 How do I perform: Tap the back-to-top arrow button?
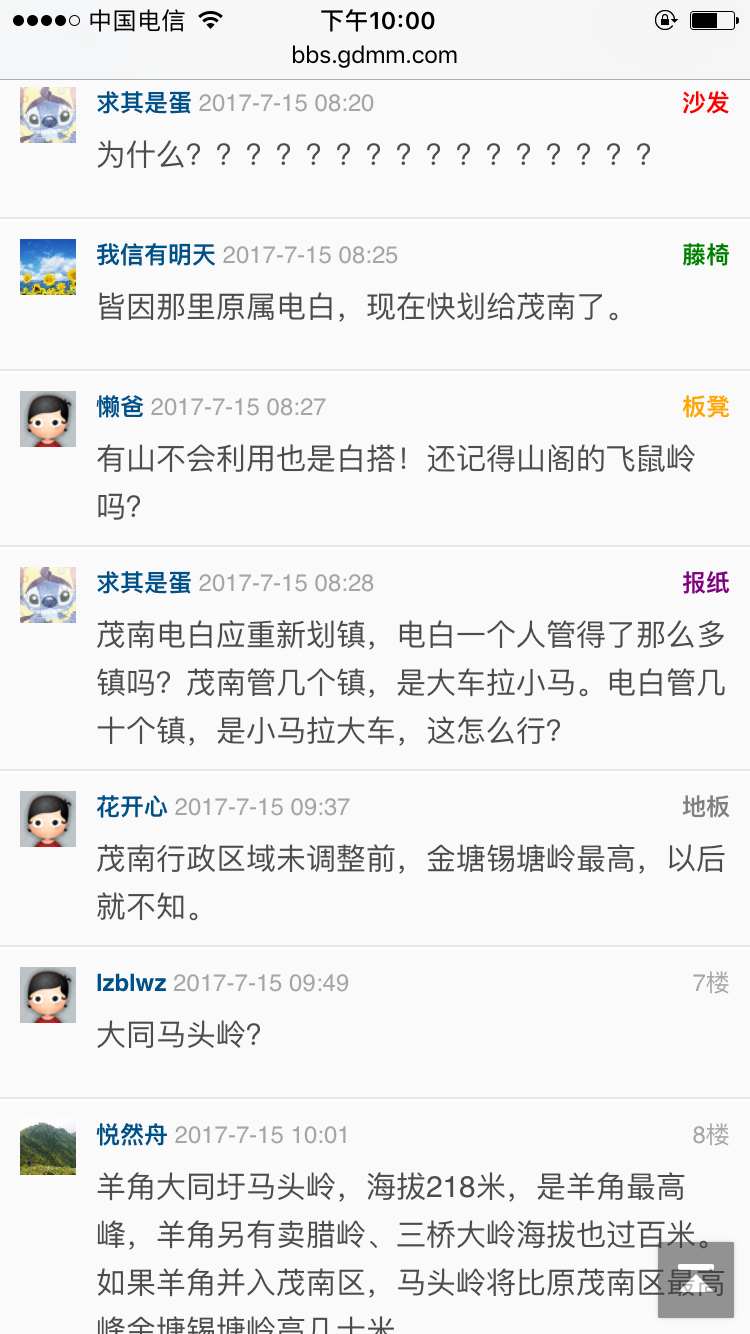tap(695, 1279)
